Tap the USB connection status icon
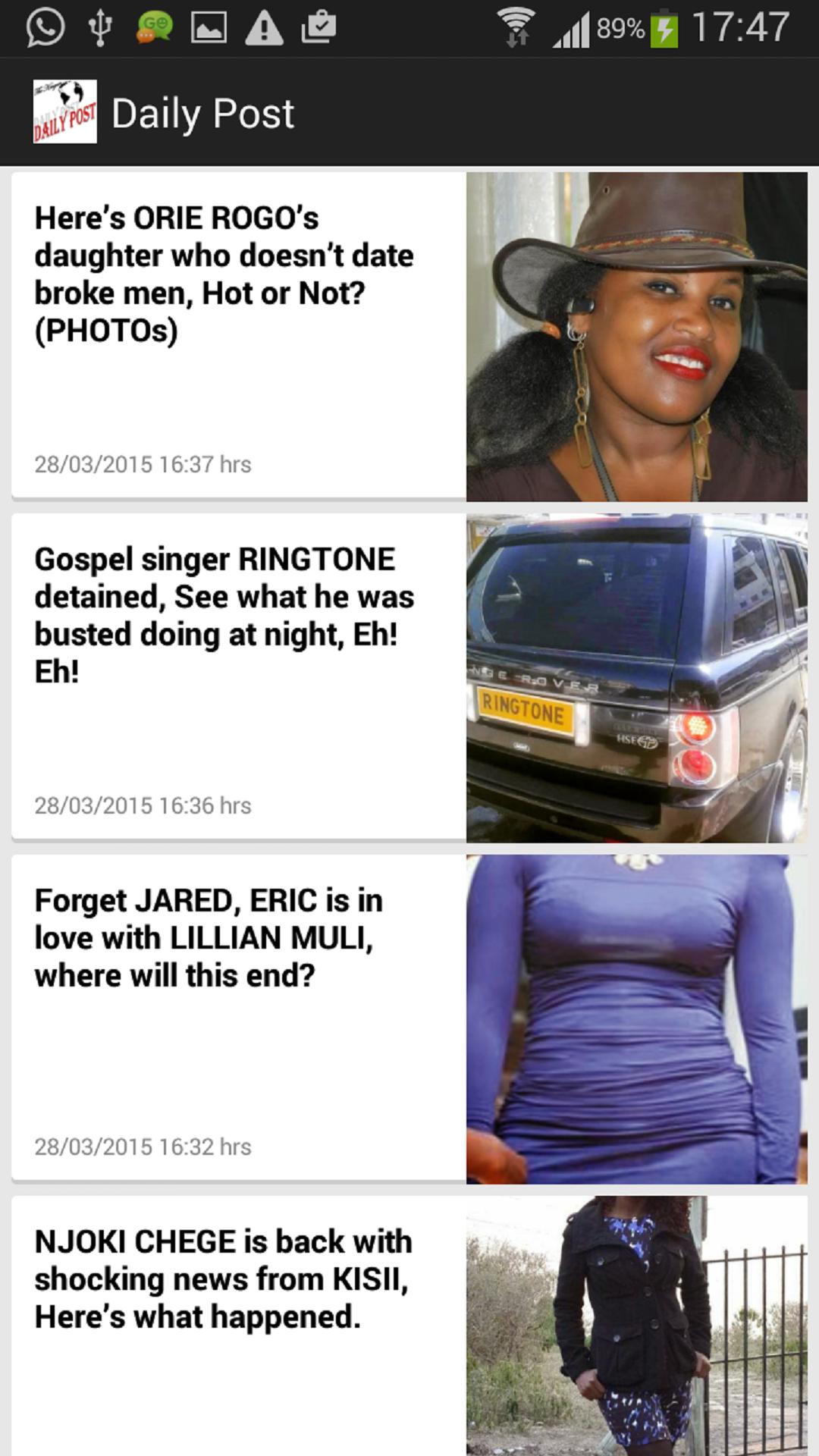The width and height of the screenshot is (819, 1456). point(99,25)
